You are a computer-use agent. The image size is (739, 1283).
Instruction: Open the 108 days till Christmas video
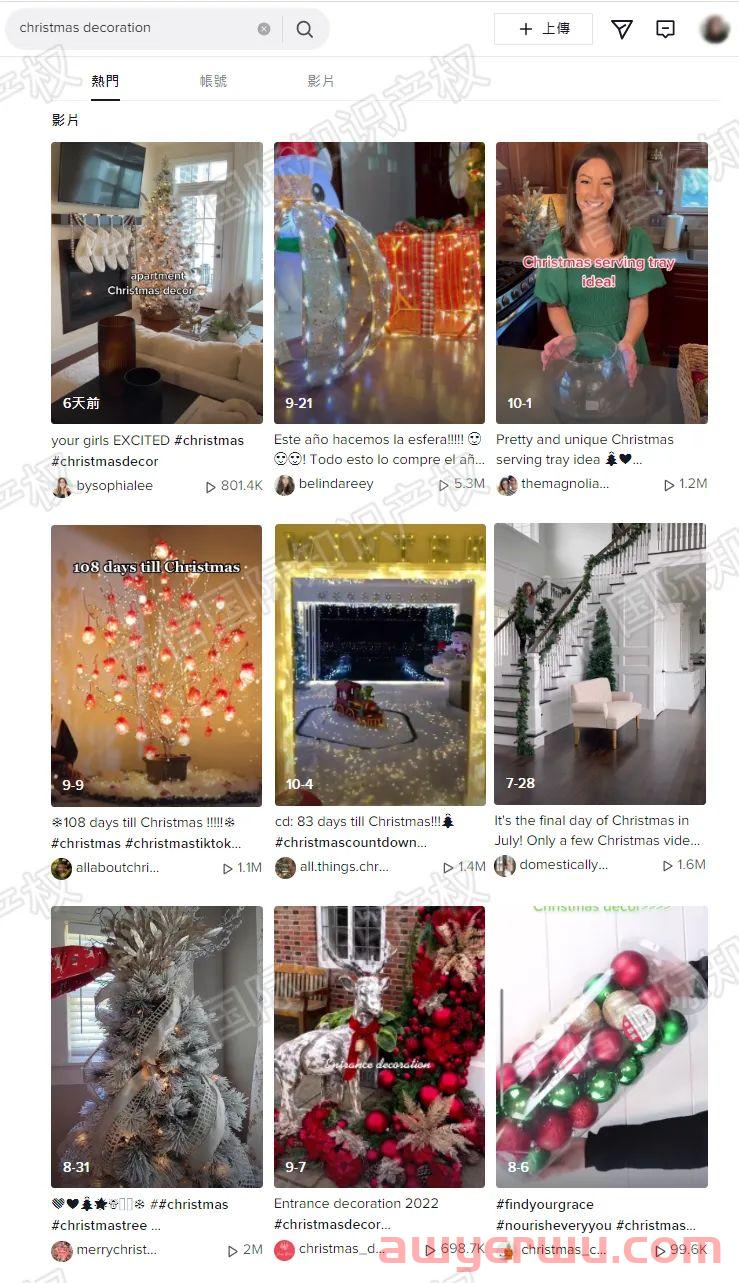pos(157,665)
